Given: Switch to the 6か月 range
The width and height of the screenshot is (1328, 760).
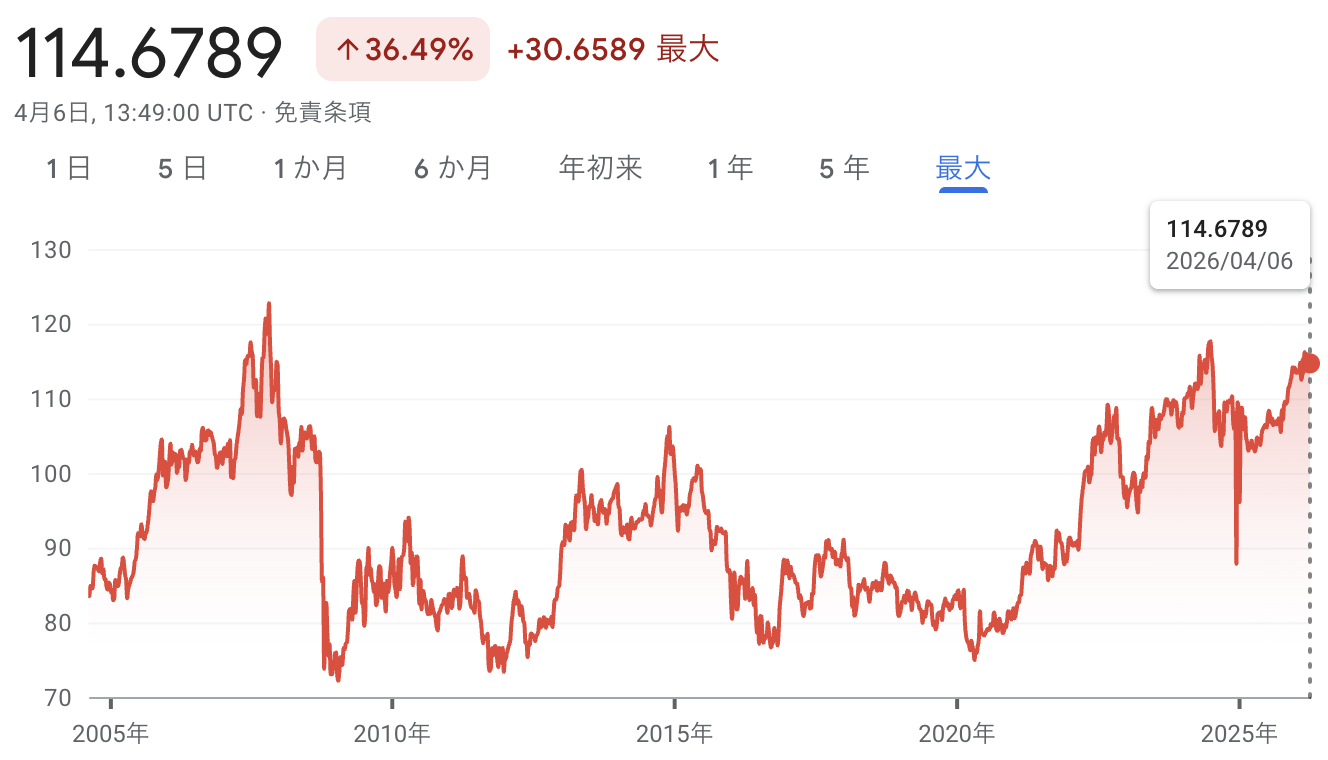Looking at the screenshot, I should pos(452,168).
